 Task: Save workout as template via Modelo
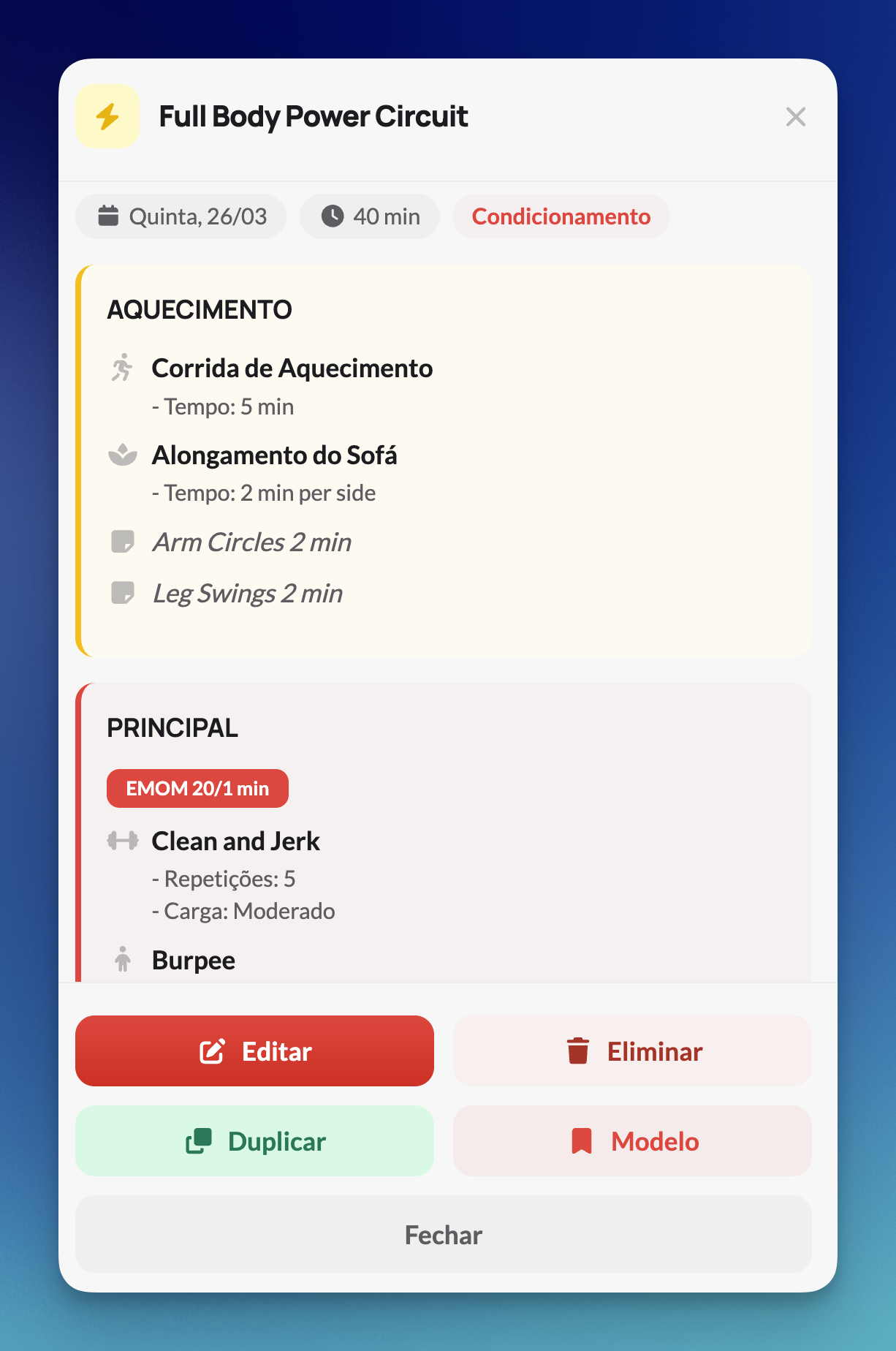pyautogui.click(x=632, y=1140)
